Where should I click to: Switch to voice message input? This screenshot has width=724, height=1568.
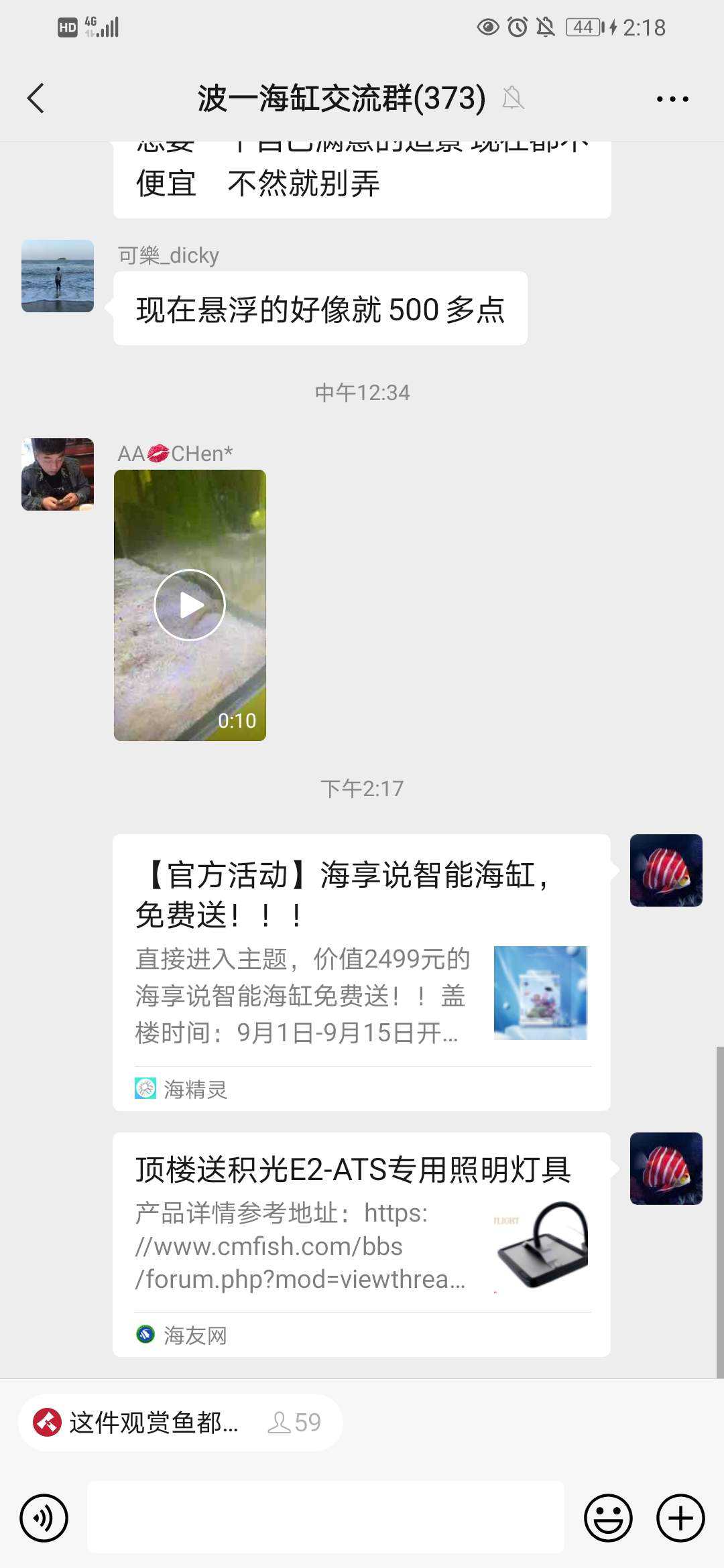coord(44,1518)
